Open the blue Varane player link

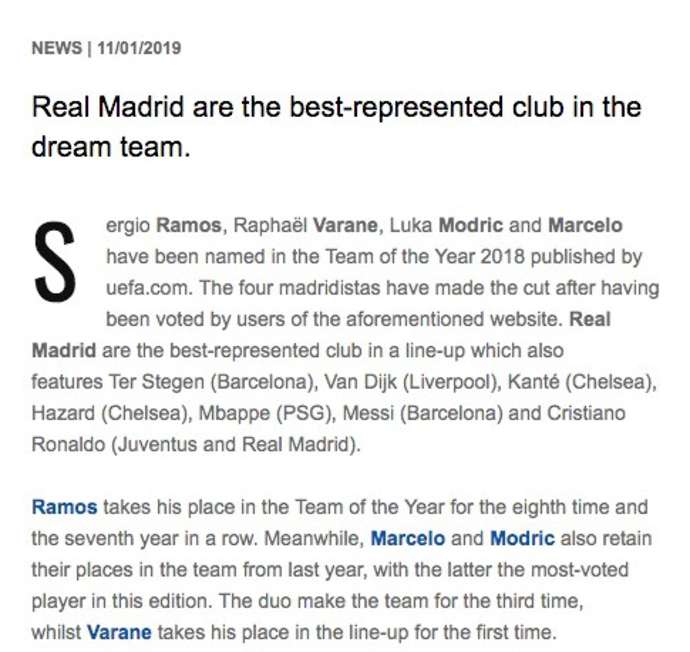[120, 632]
